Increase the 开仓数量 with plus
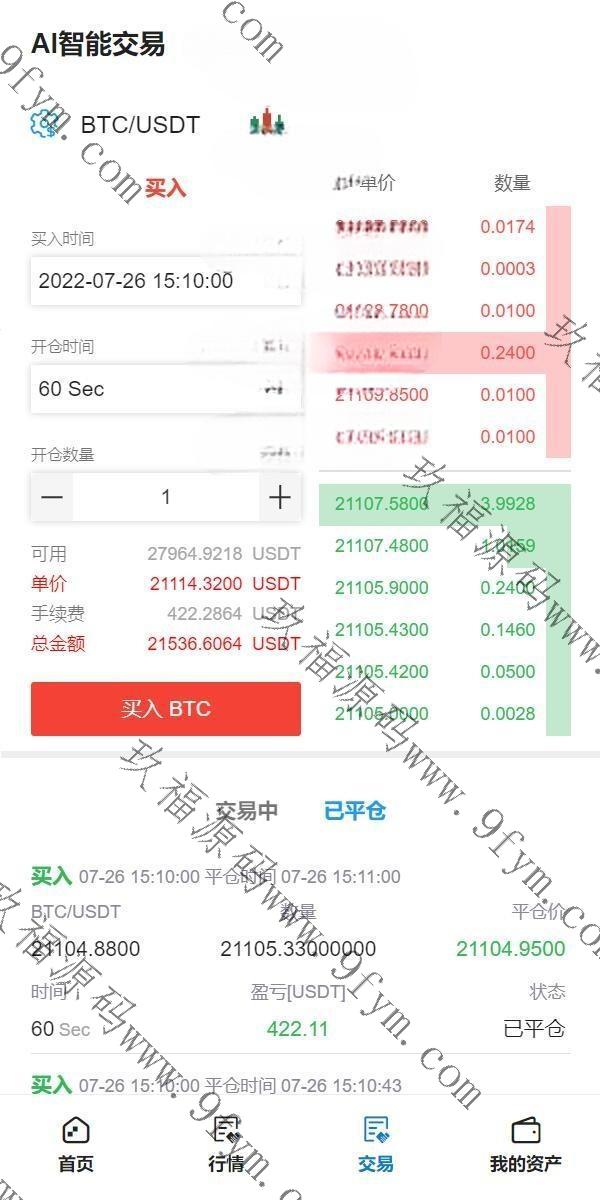The width and height of the screenshot is (600, 1200). click(x=280, y=497)
